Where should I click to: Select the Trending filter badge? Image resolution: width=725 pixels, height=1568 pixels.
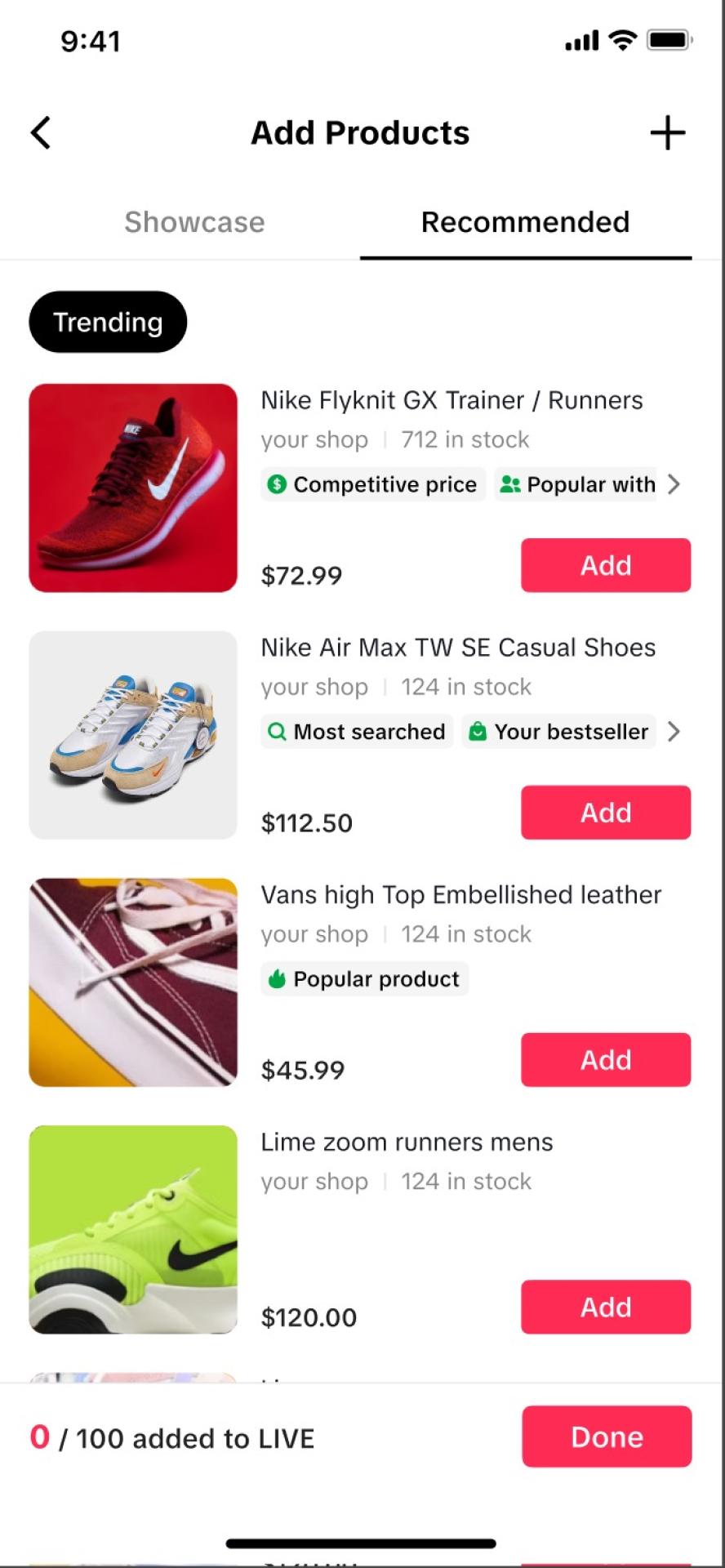tap(108, 322)
